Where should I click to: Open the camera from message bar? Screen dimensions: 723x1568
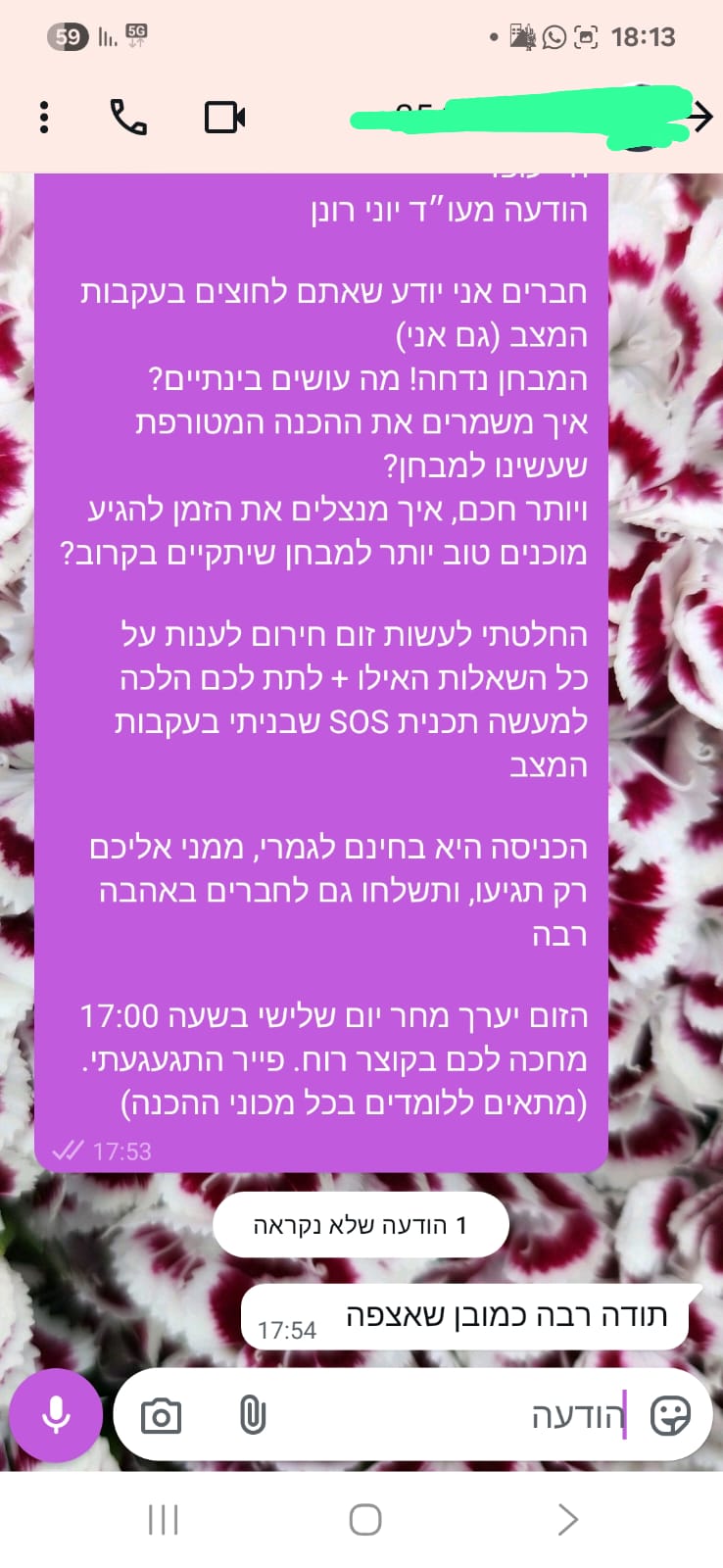point(161,1416)
